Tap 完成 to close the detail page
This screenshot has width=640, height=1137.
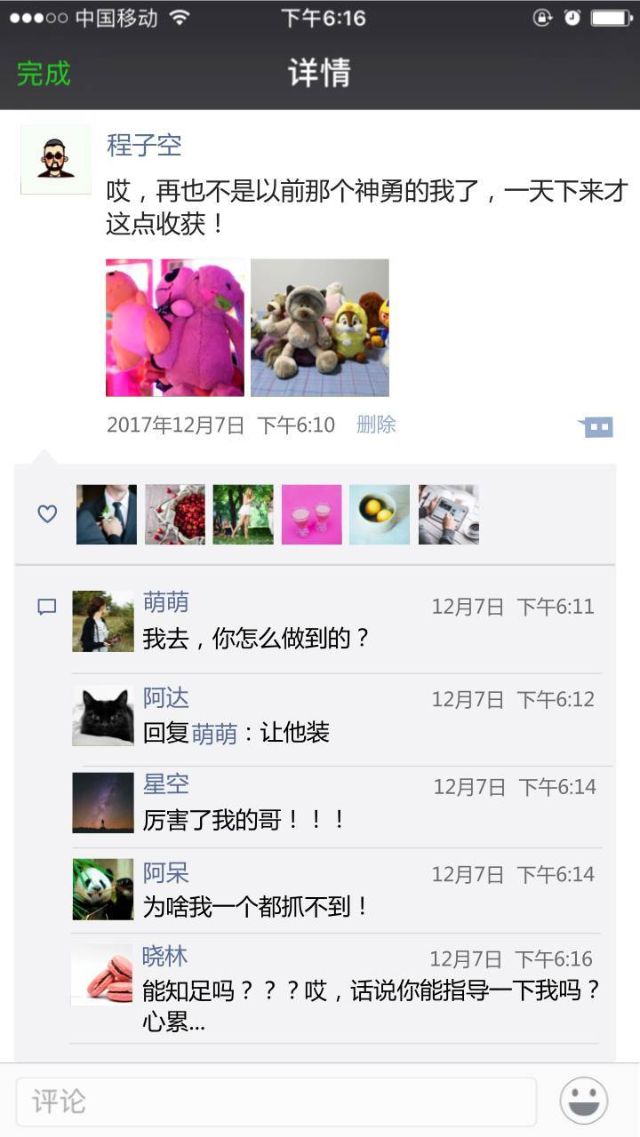(44, 73)
